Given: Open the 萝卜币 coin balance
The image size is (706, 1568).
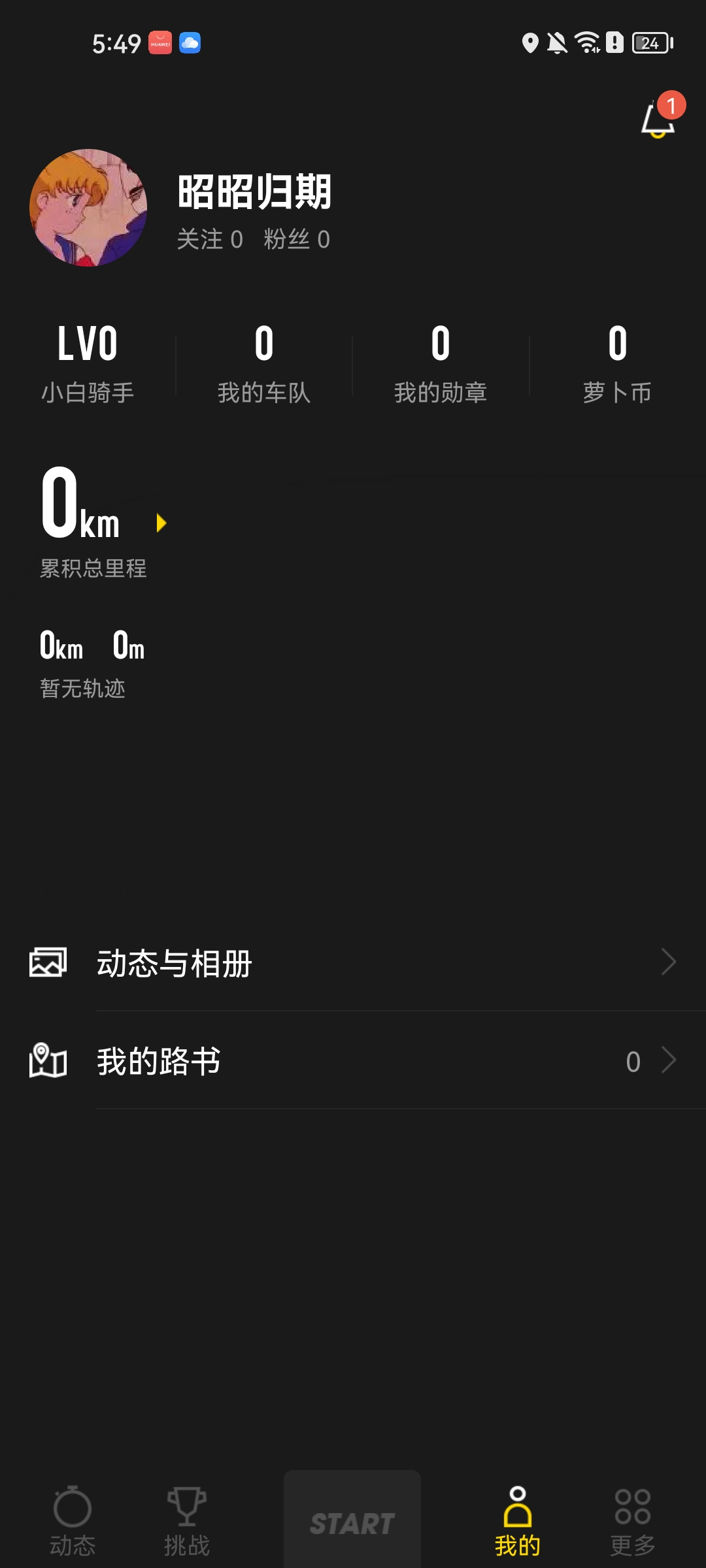Looking at the screenshot, I should [x=616, y=363].
